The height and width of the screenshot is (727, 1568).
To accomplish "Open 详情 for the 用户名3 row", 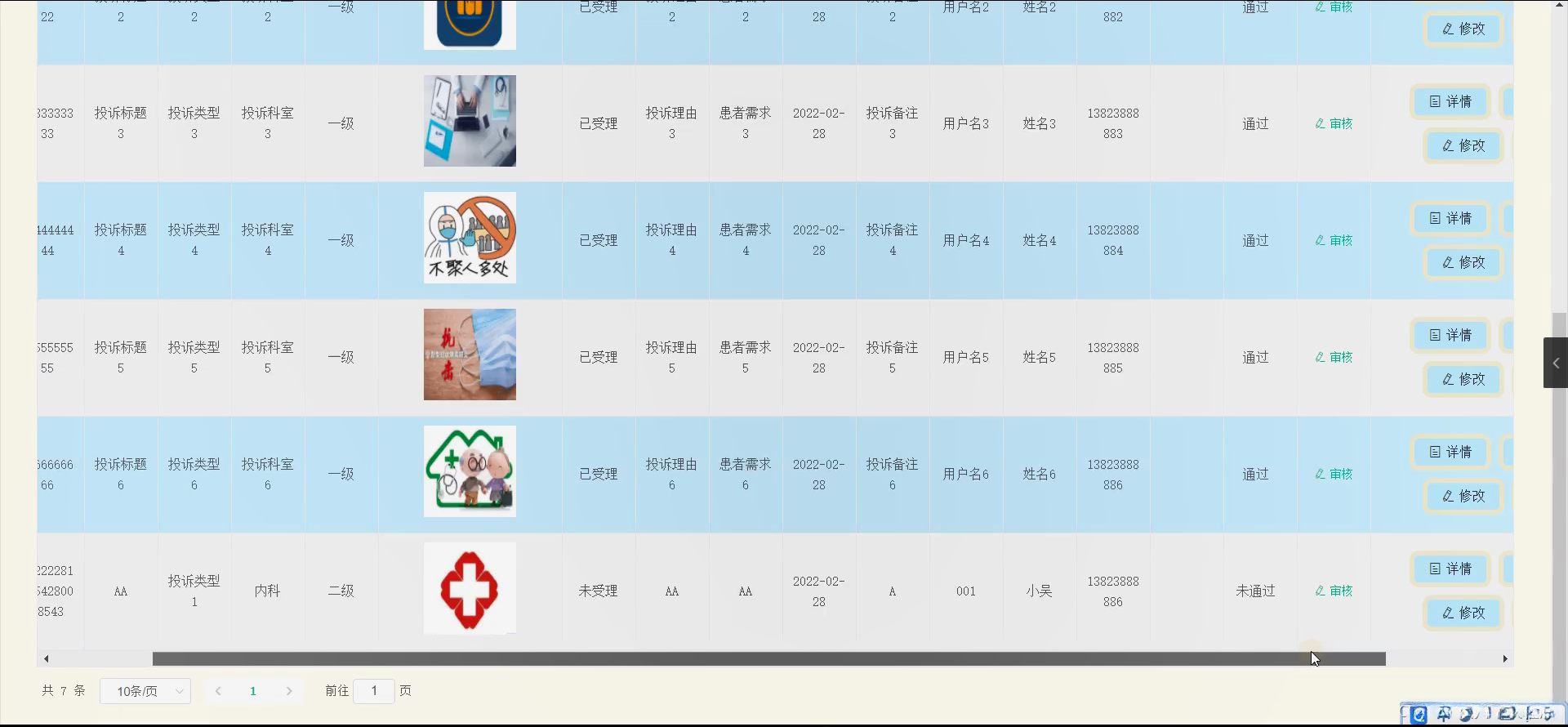I will (x=1450, y=102).
